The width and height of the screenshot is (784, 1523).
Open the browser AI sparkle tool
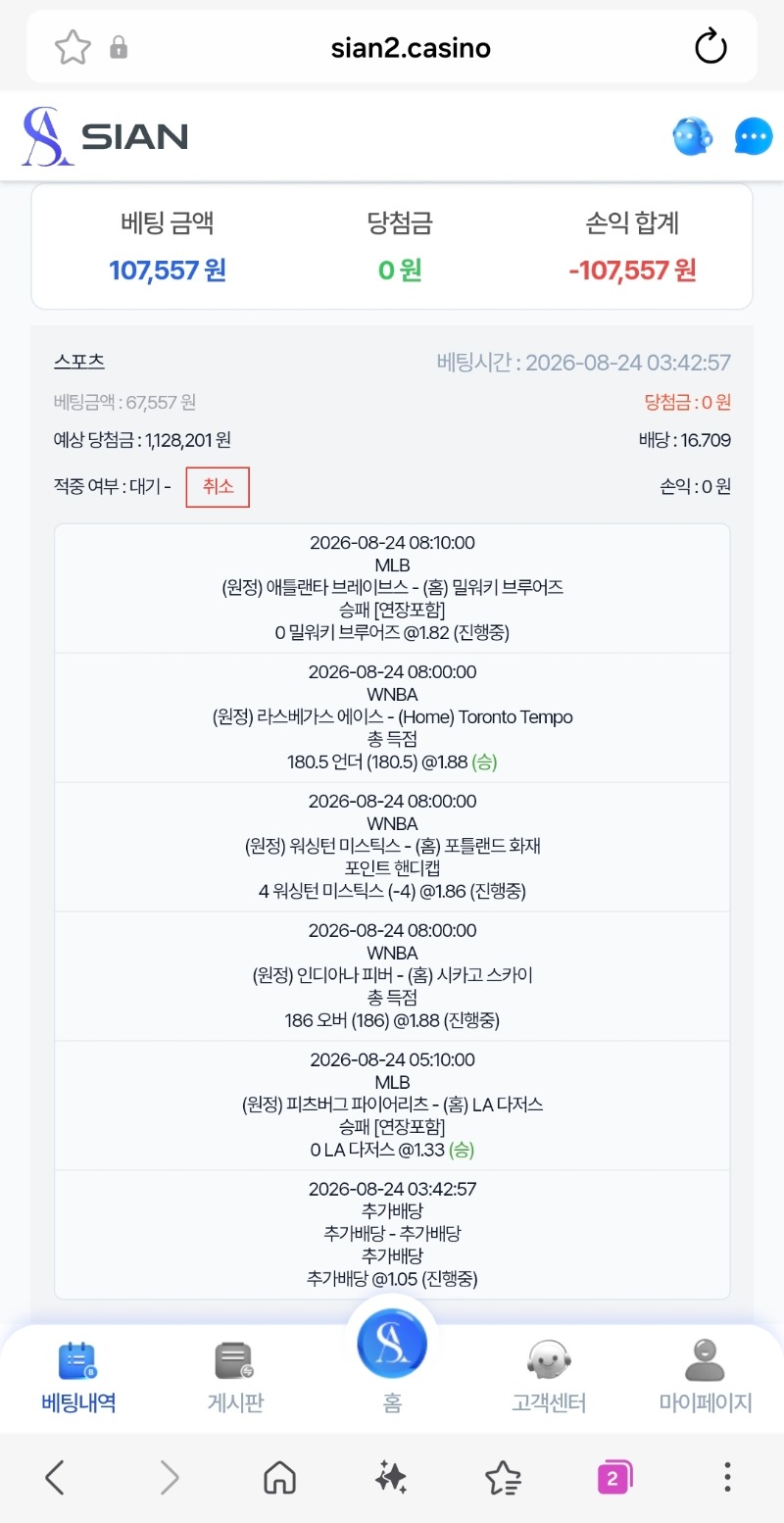pyautogui.click(x=391, y=1477)
